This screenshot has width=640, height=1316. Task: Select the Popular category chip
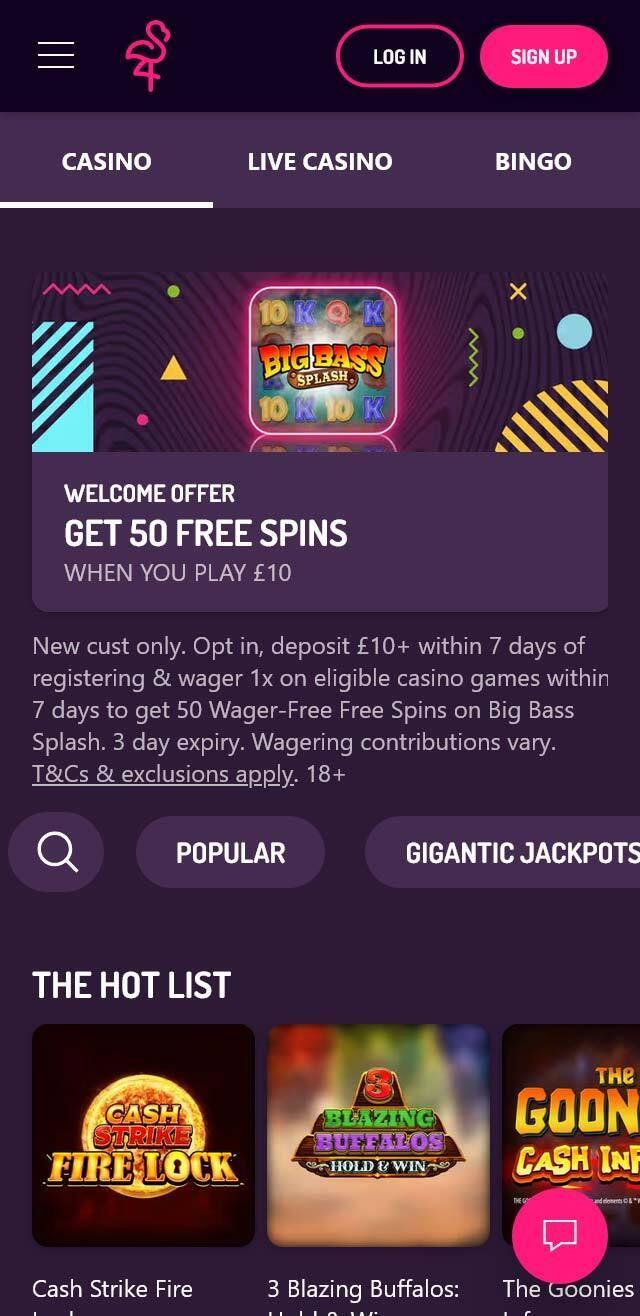[x=230, y=852]
